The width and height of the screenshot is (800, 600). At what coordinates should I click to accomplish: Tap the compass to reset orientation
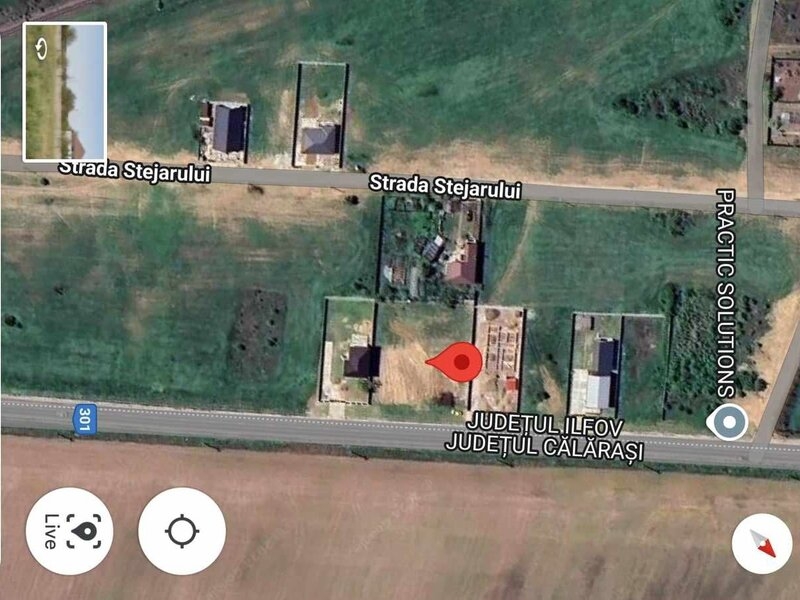(762, 544)
